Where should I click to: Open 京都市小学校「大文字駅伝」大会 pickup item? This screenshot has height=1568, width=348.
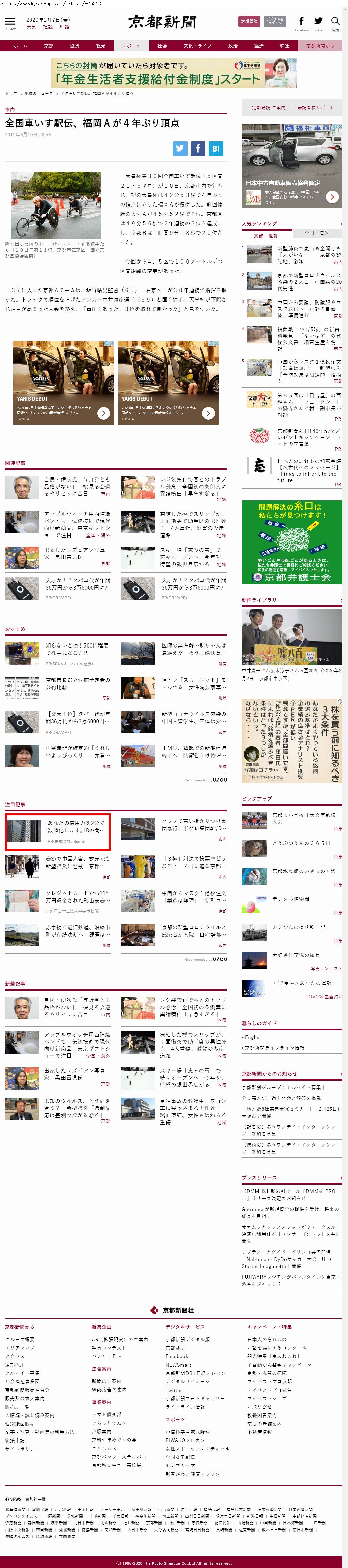(305, 818)
